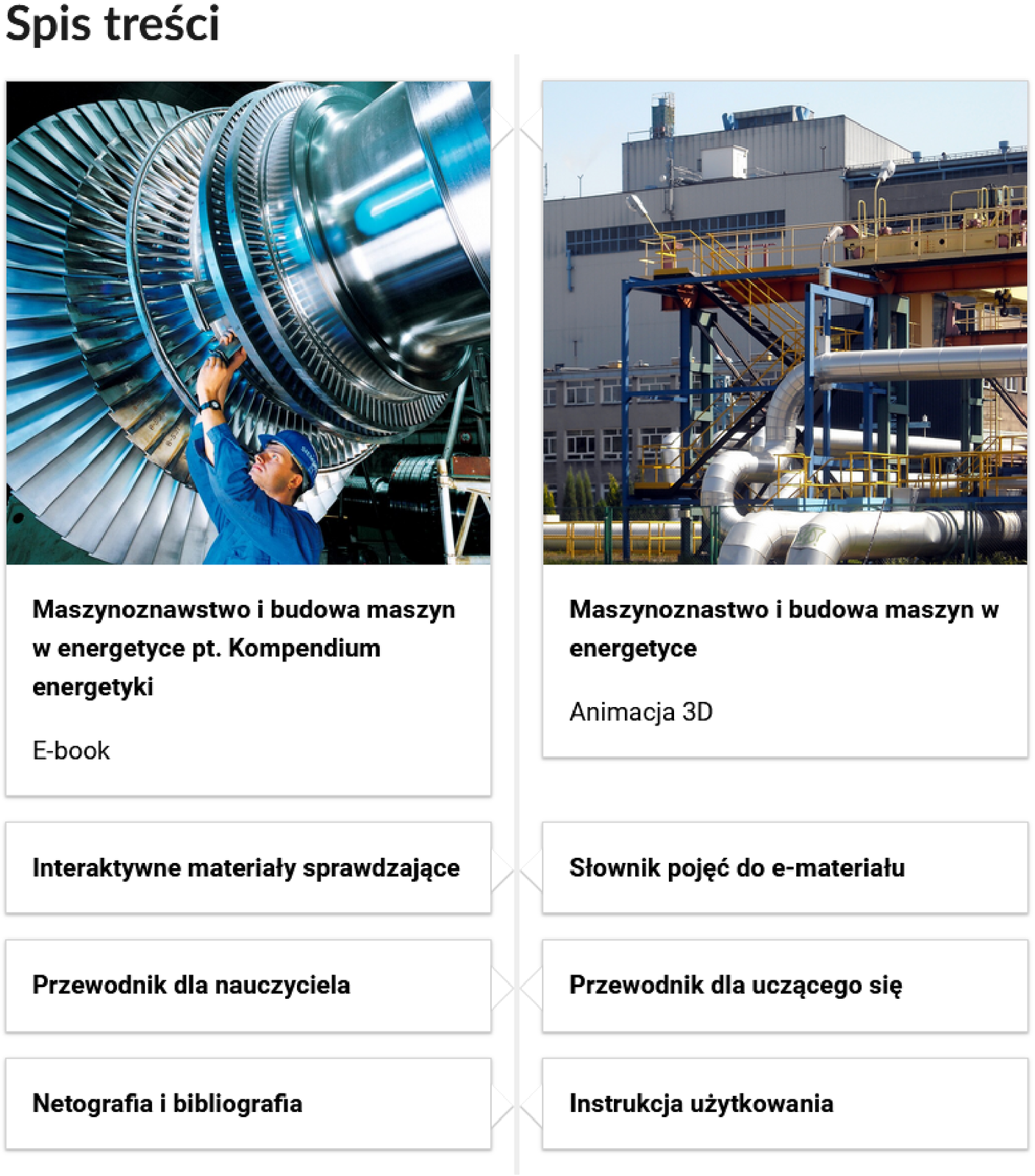The width and height of the screenshot is (1035, 1176).
Task: Open Przewodnik dla nauczyciela
Action: click(248, 986)
